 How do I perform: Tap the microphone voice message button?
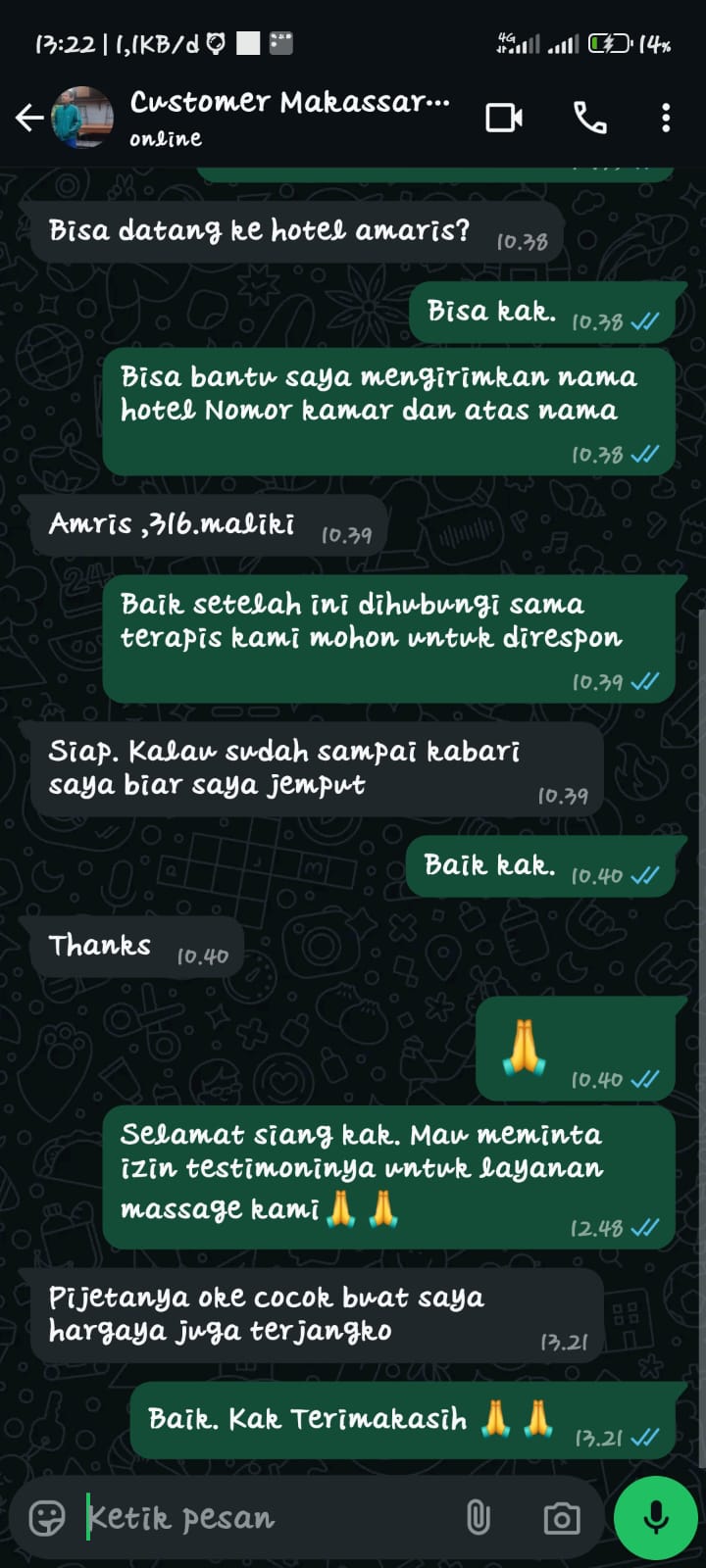[x=655, y=1517]
